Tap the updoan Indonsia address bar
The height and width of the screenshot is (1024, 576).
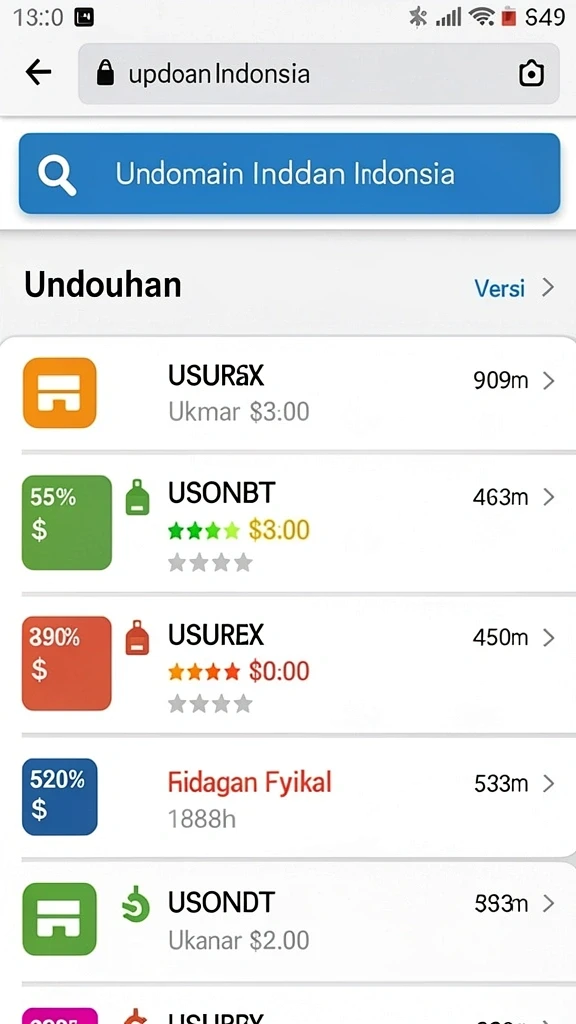pos(319,74)
